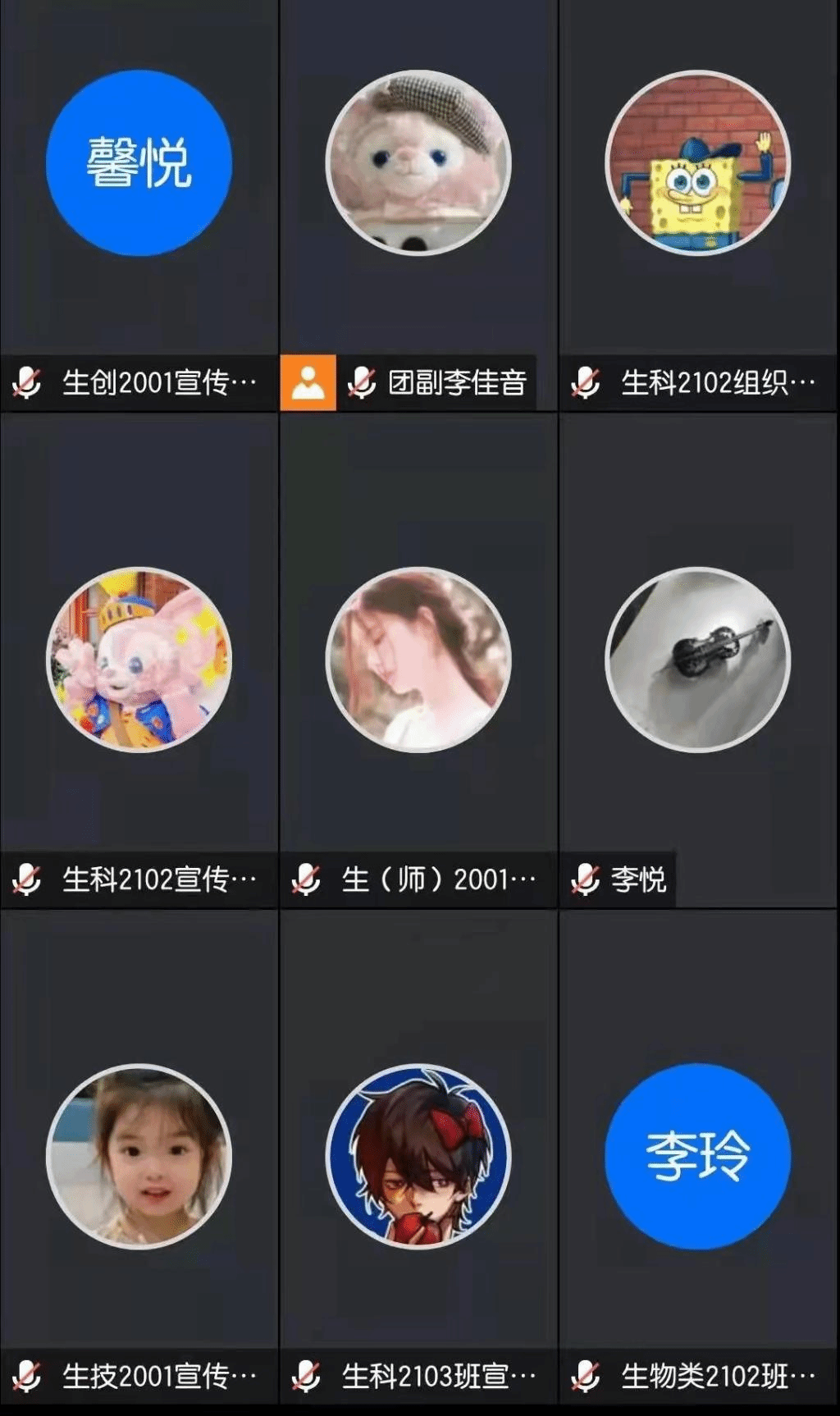Select the 生科2103班宣 participant tile

pyautogui.click(x=418, y=1157)
